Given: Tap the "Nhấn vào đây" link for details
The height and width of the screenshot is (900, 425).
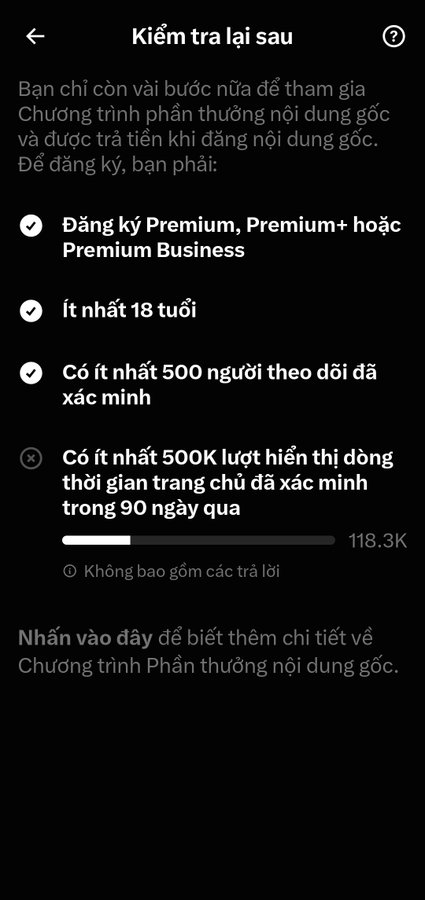Looking at the screenshot, I should (x=86, y=638).
